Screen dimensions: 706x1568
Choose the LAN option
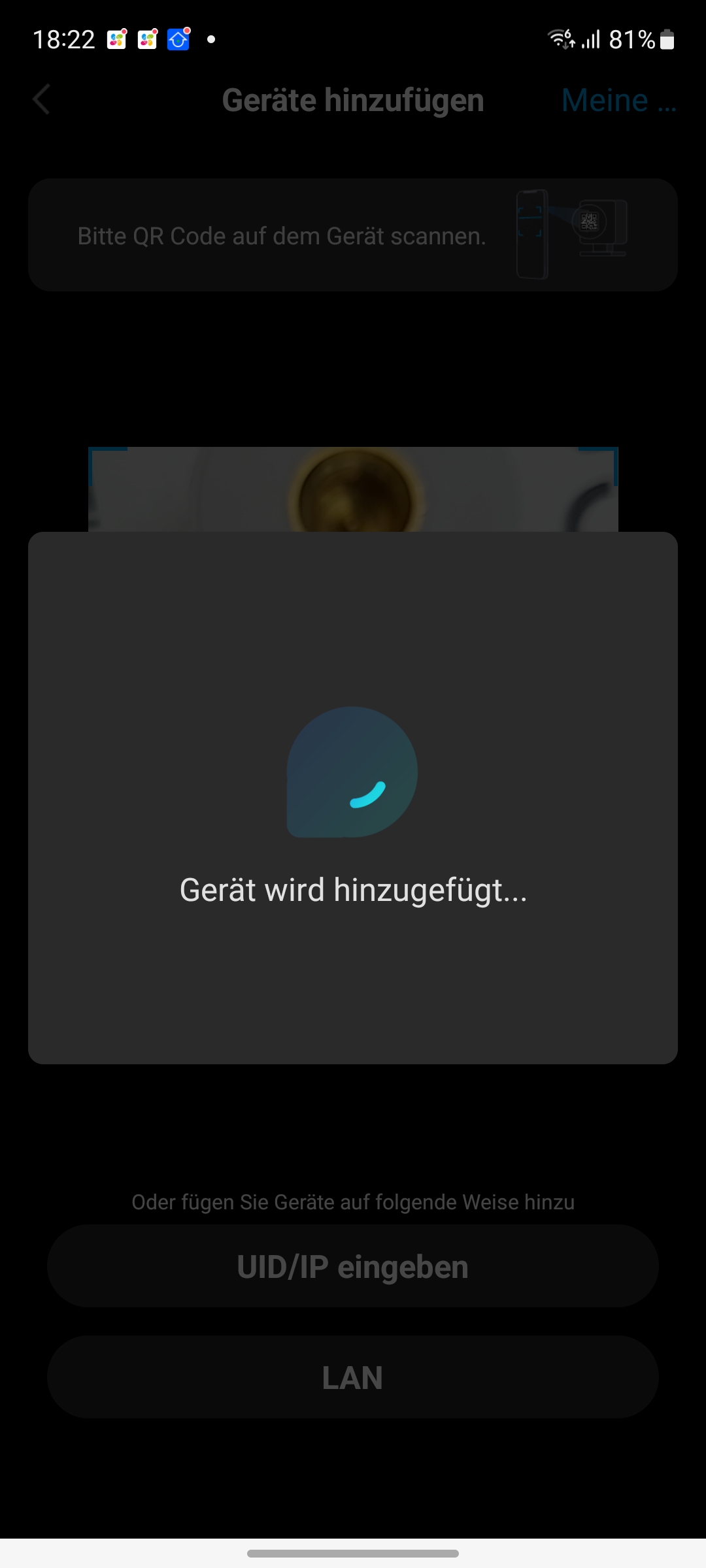coord(353,1378)
